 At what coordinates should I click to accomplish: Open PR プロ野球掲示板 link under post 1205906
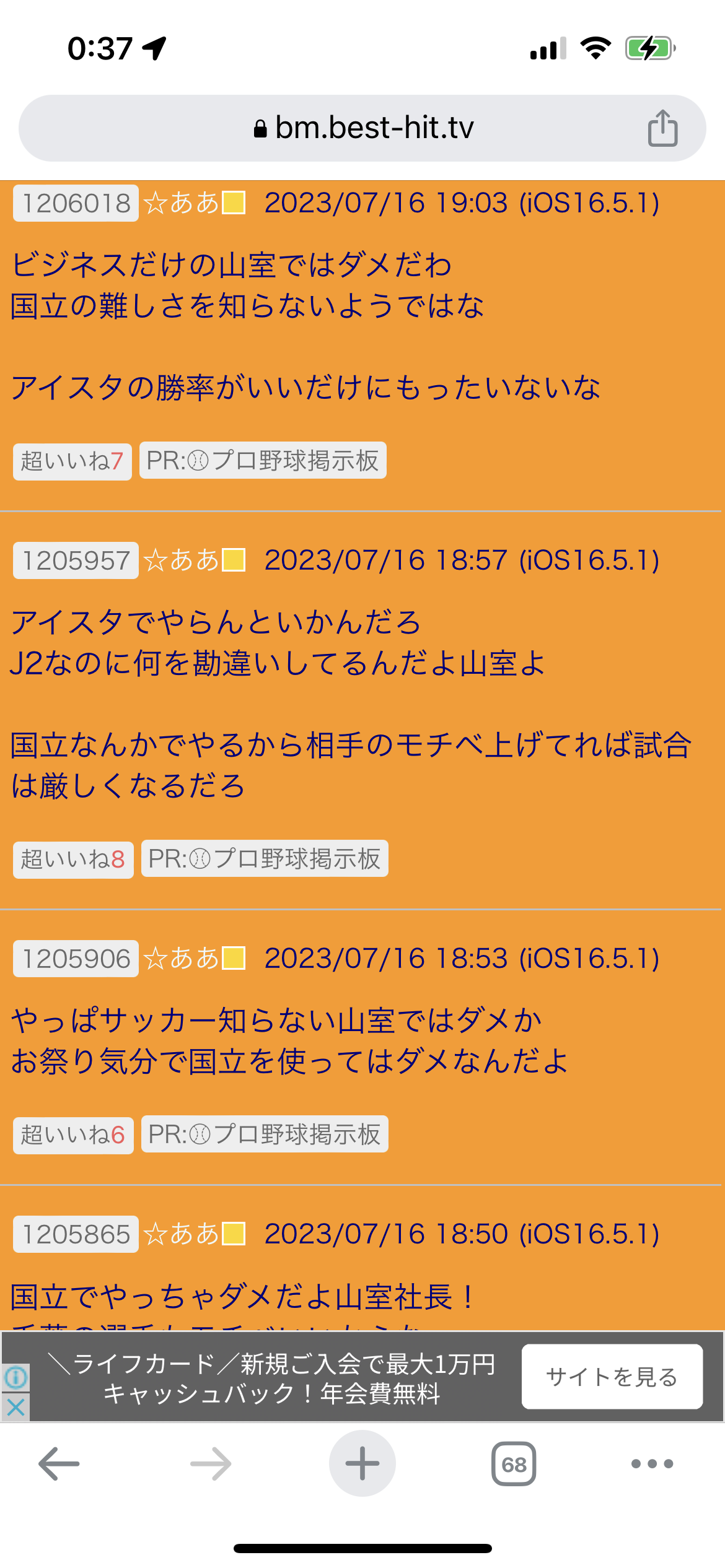click(x=265, y=1135)
